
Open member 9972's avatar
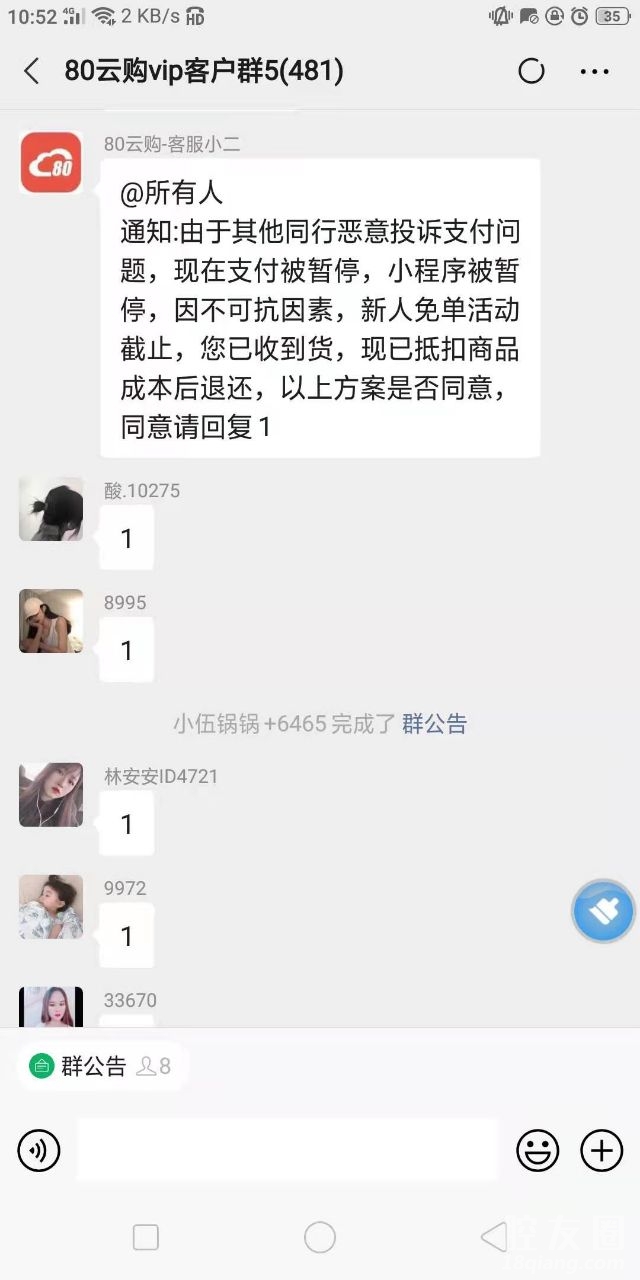pos(51,907)
